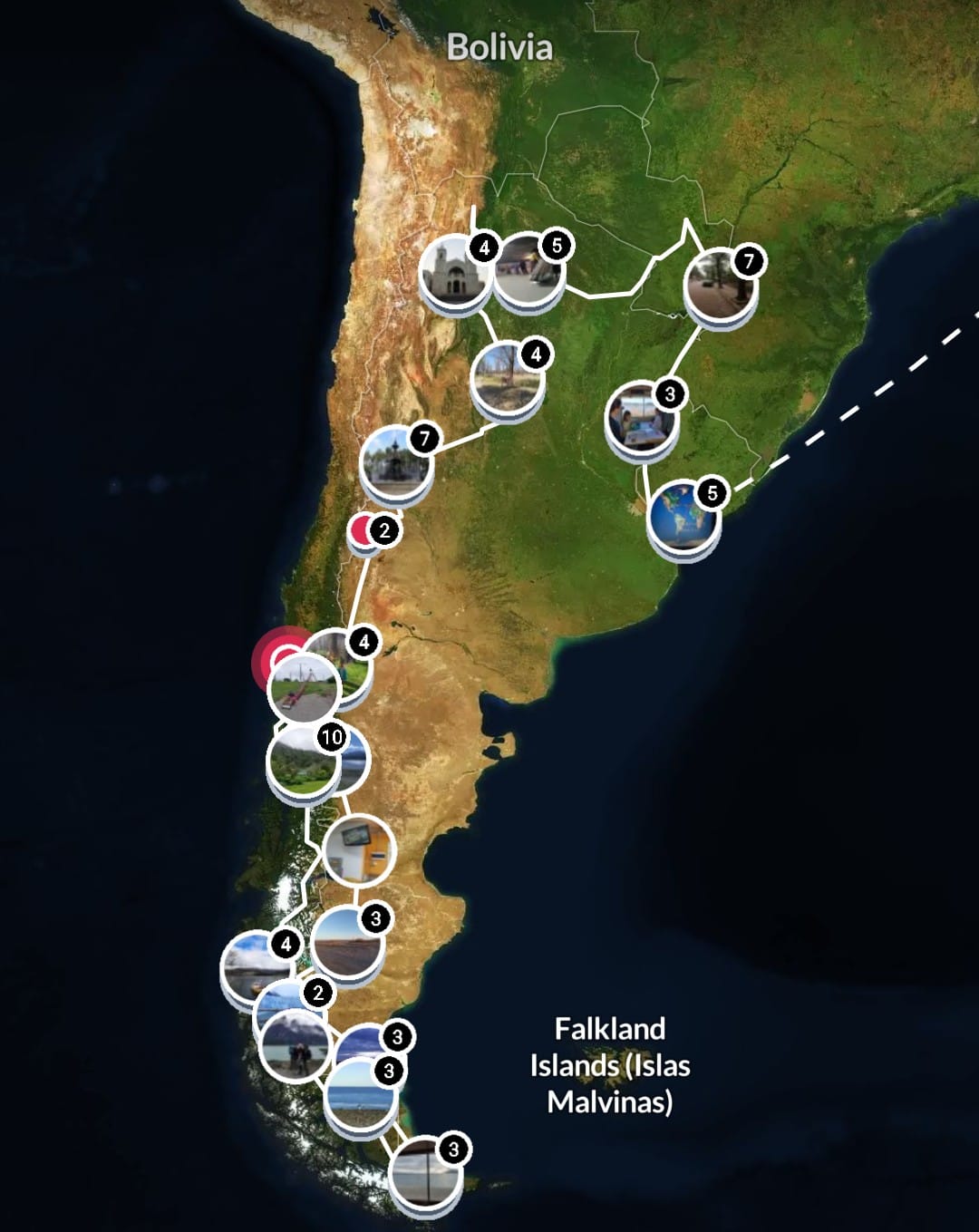Open the people-at-table cluster with 3 photos
This screenshot has height=1232, width=979.
(x=641, y=418)
